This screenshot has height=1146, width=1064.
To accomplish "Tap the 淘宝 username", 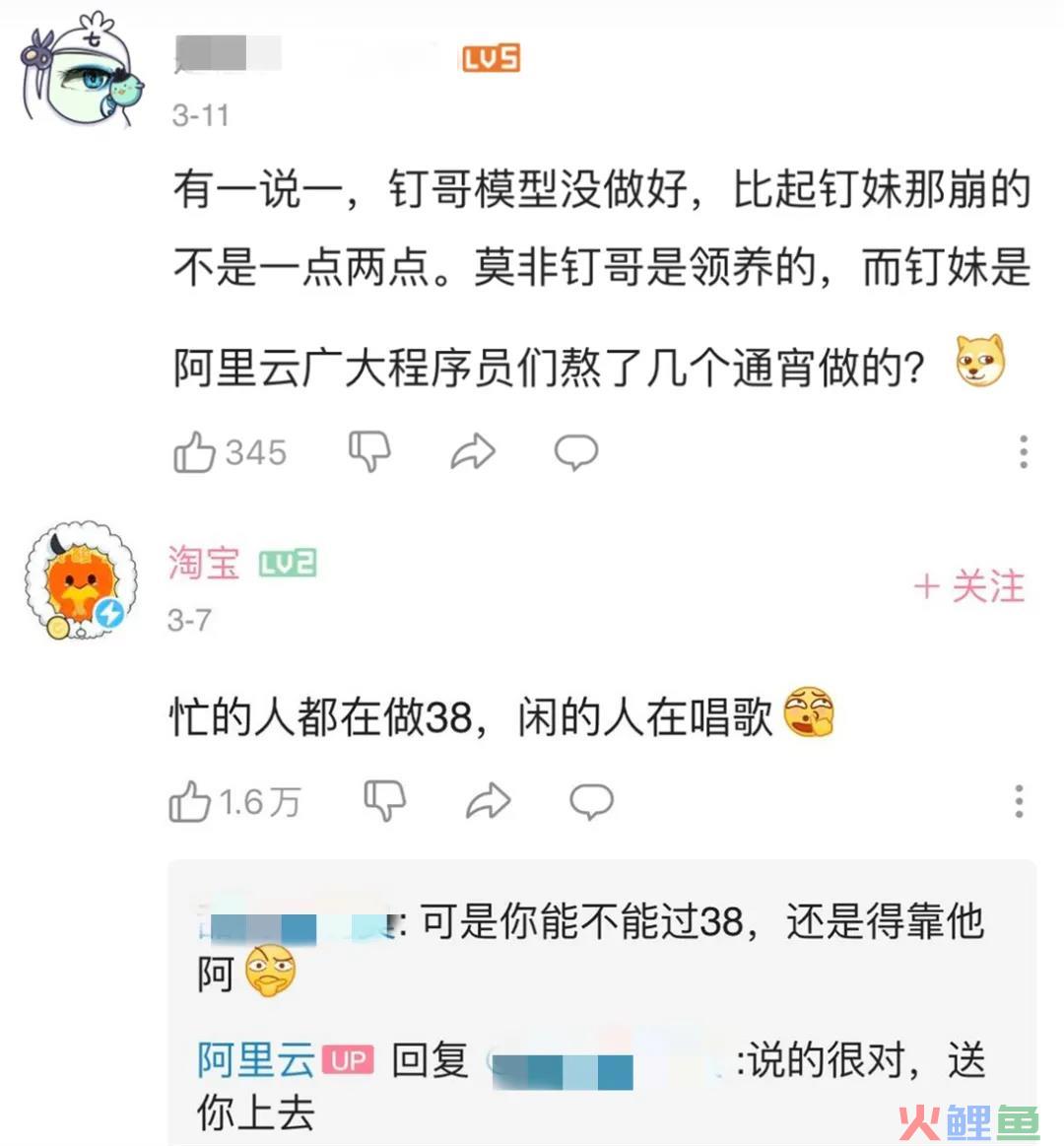I will click(x=204, y=563).
